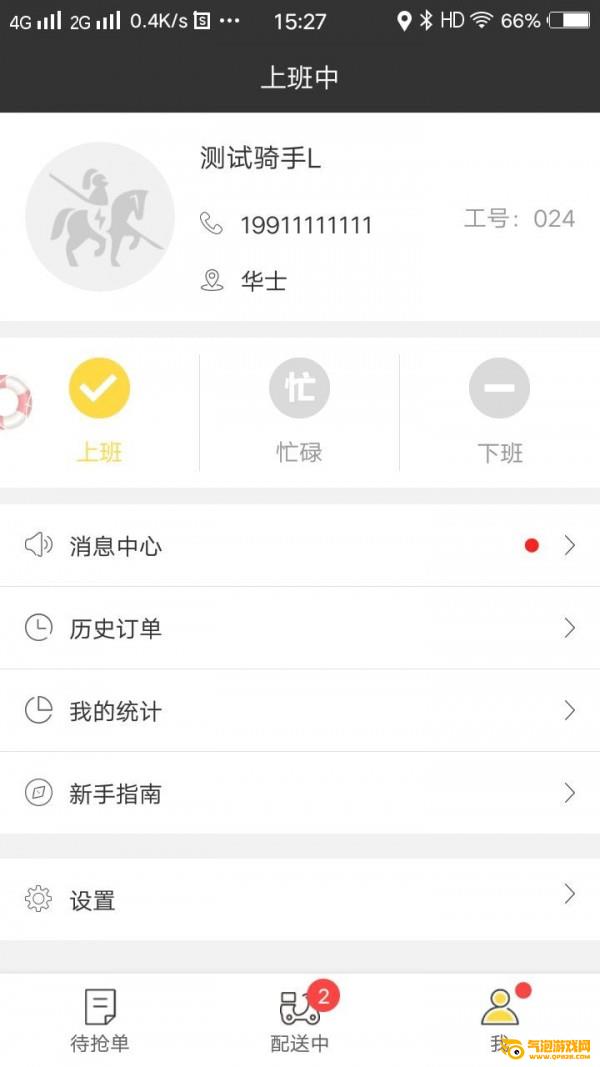The image size is (600, 1067).
Task: Switch to the 配送中 tab
Action: pos(300,1018)
